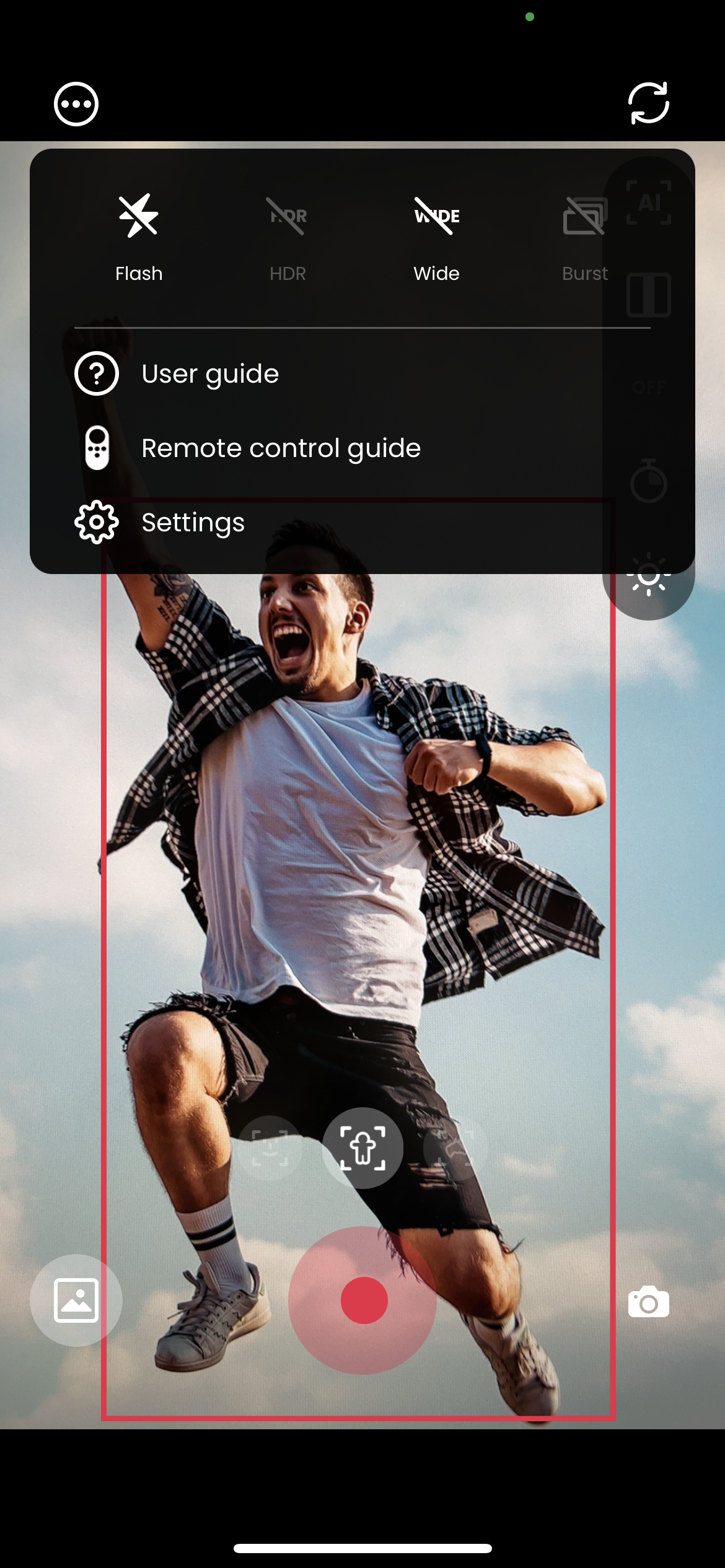725x1568 pixels.
Task: Select the body tracking mode
Action: point(363,1148)
